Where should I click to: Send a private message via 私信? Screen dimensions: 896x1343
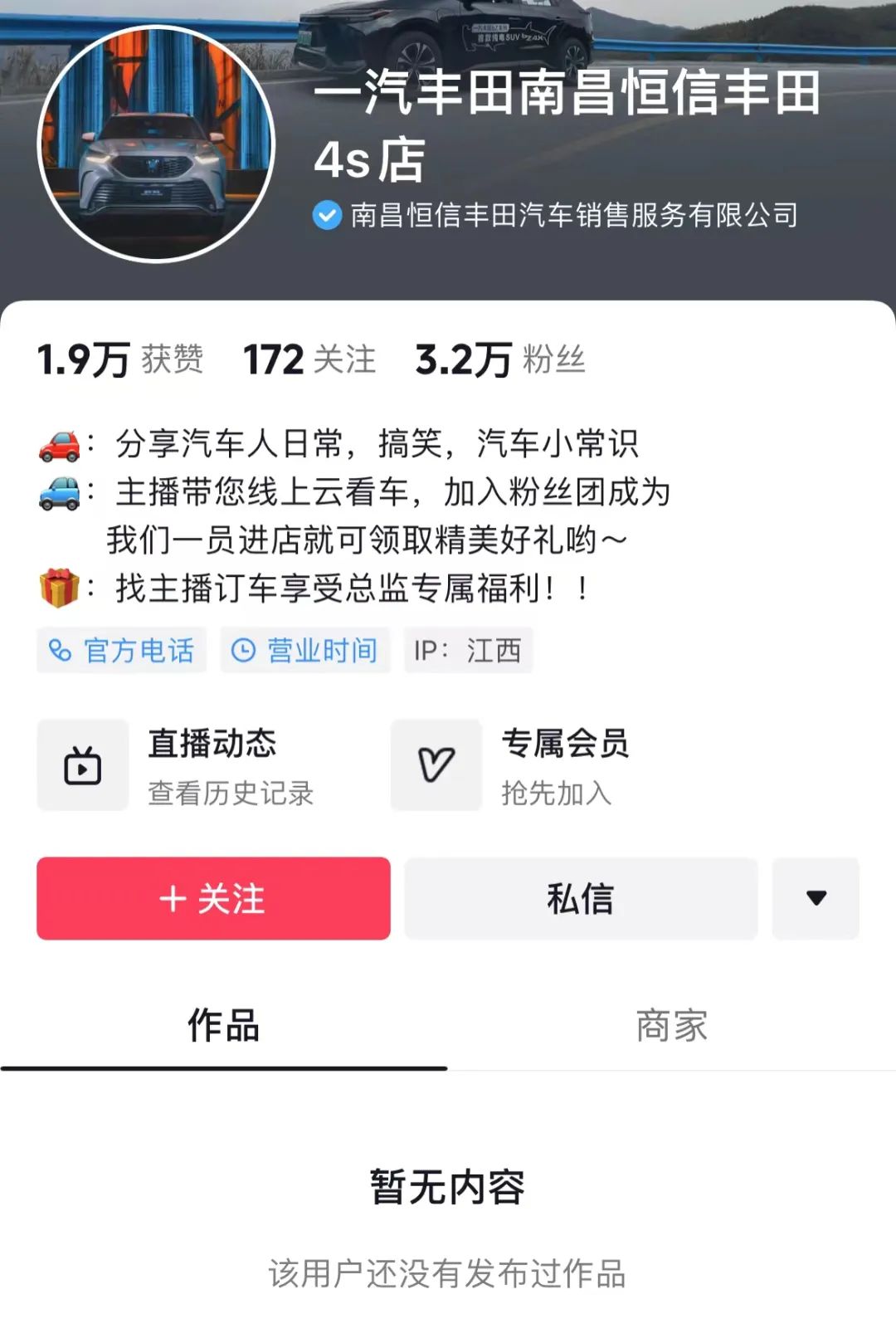[x=581, y=898]
